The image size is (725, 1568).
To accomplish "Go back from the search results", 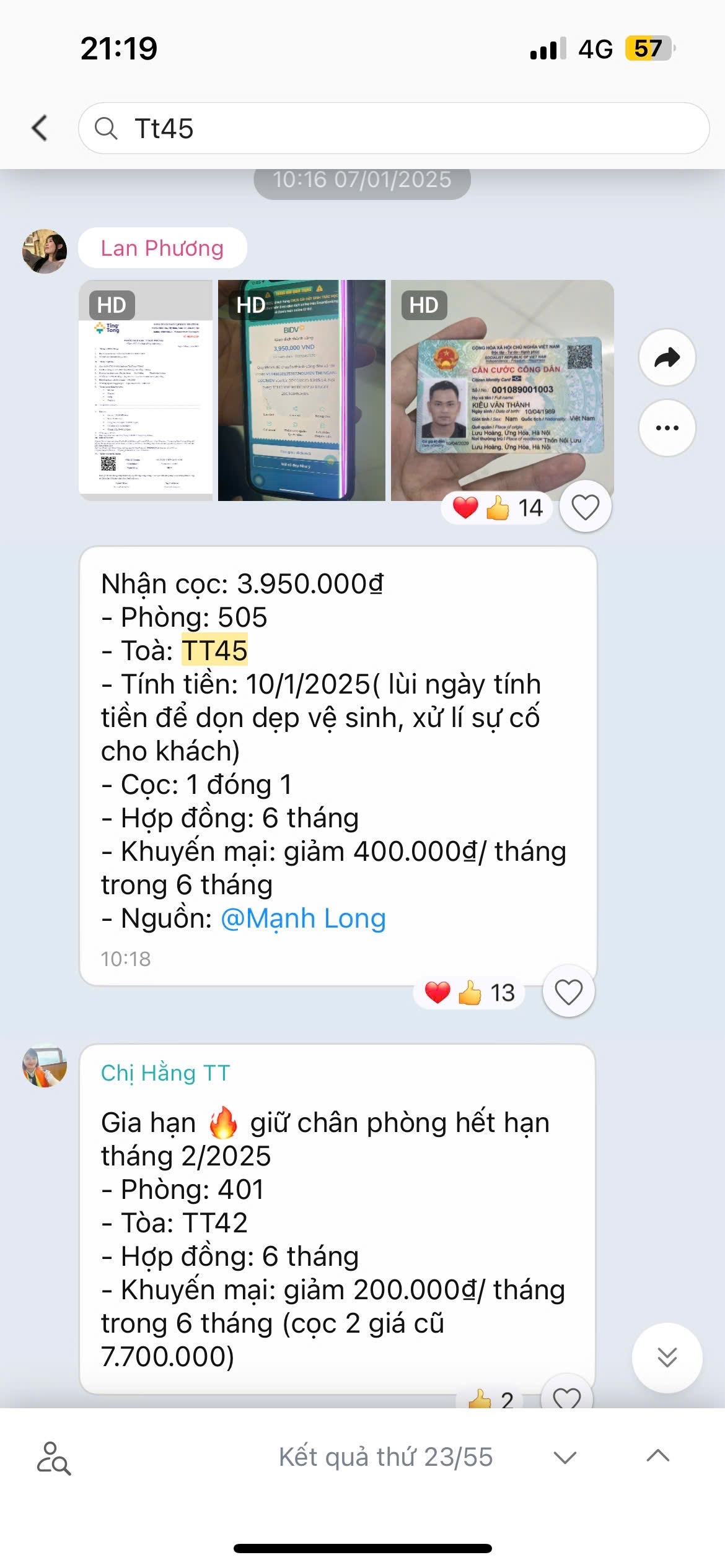I will [x=40, y=128].
